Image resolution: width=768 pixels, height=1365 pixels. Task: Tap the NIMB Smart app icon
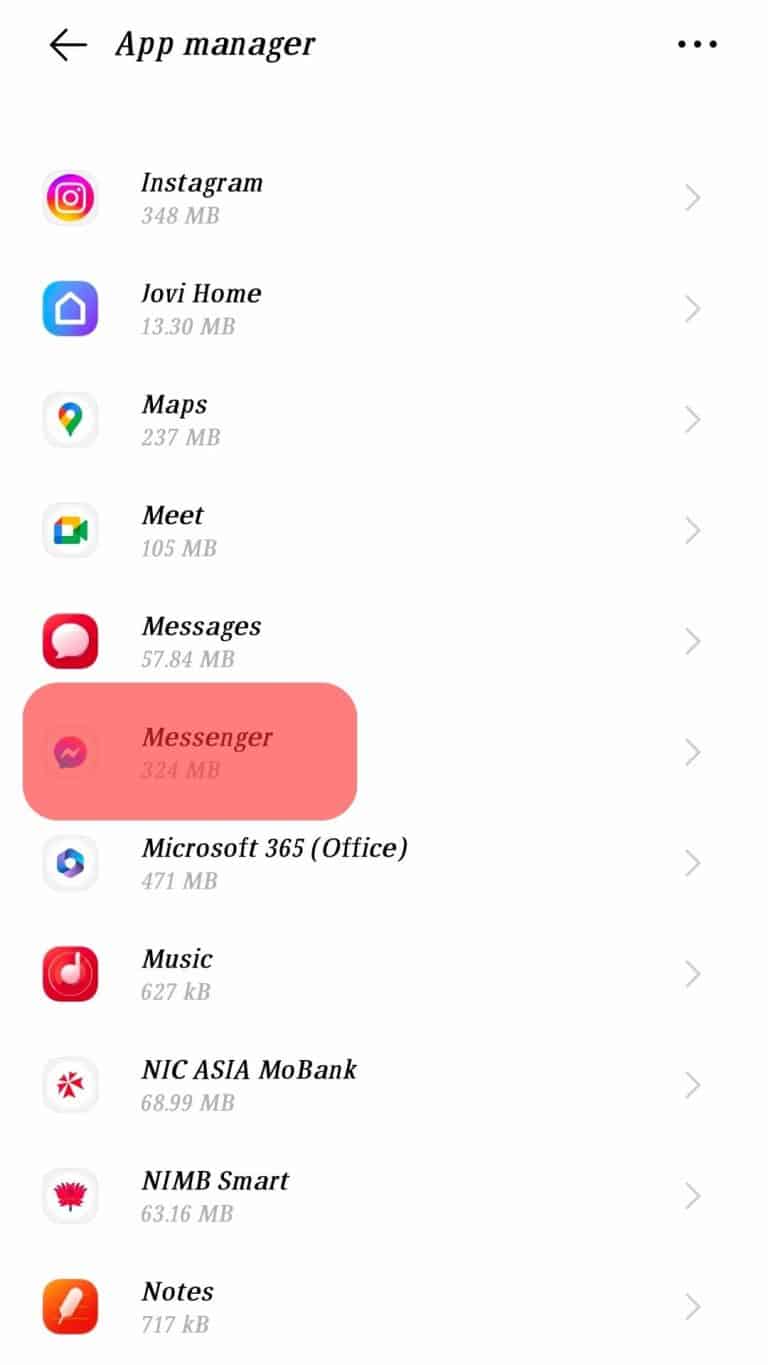[x=70, y=1195]
